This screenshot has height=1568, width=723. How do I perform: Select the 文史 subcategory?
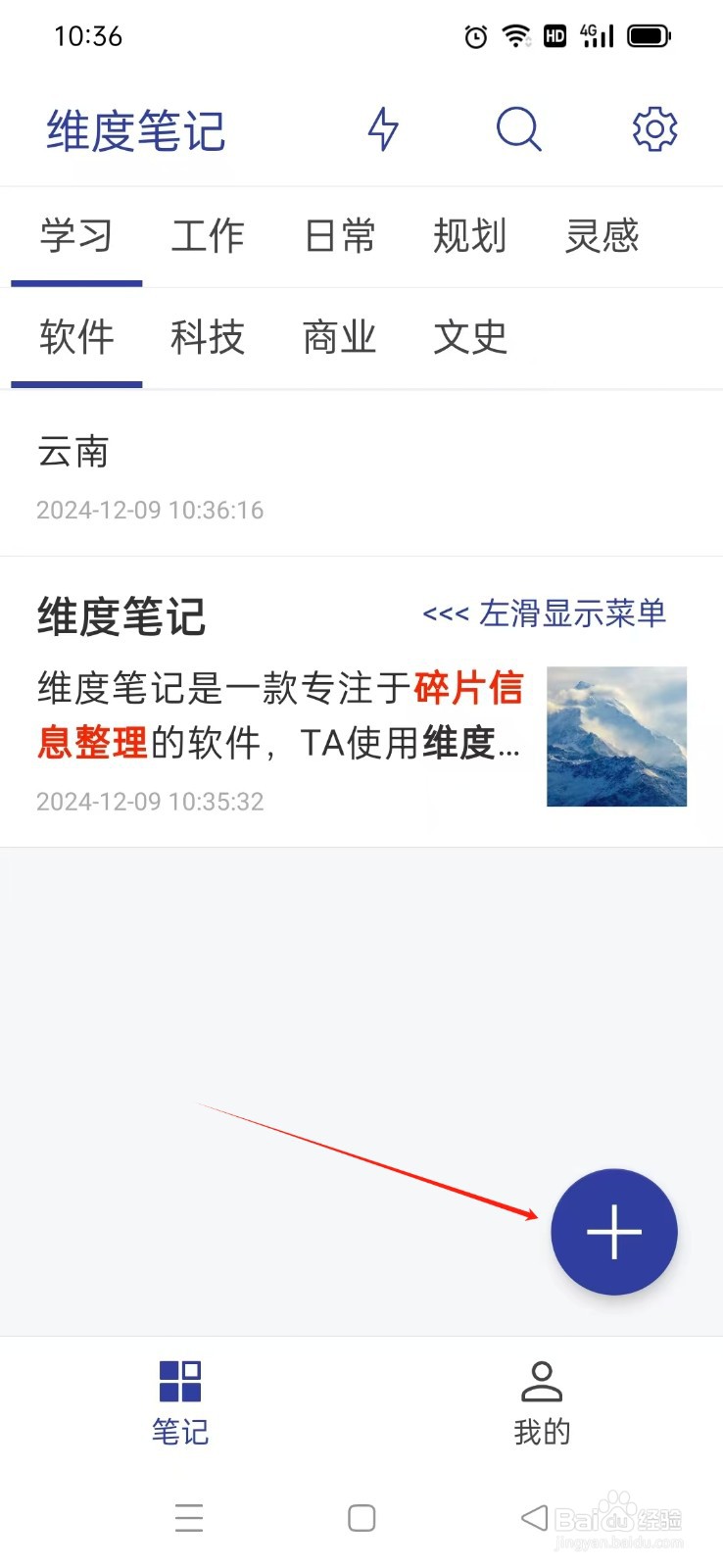470,338
